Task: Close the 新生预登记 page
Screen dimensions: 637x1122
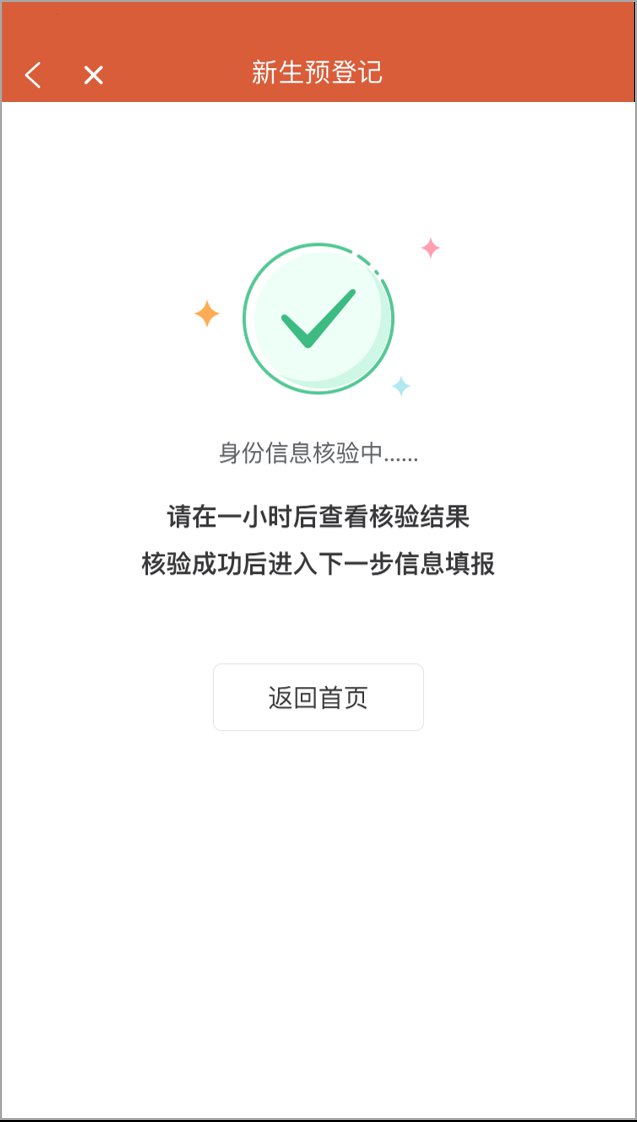Action: tap(93, 75)
